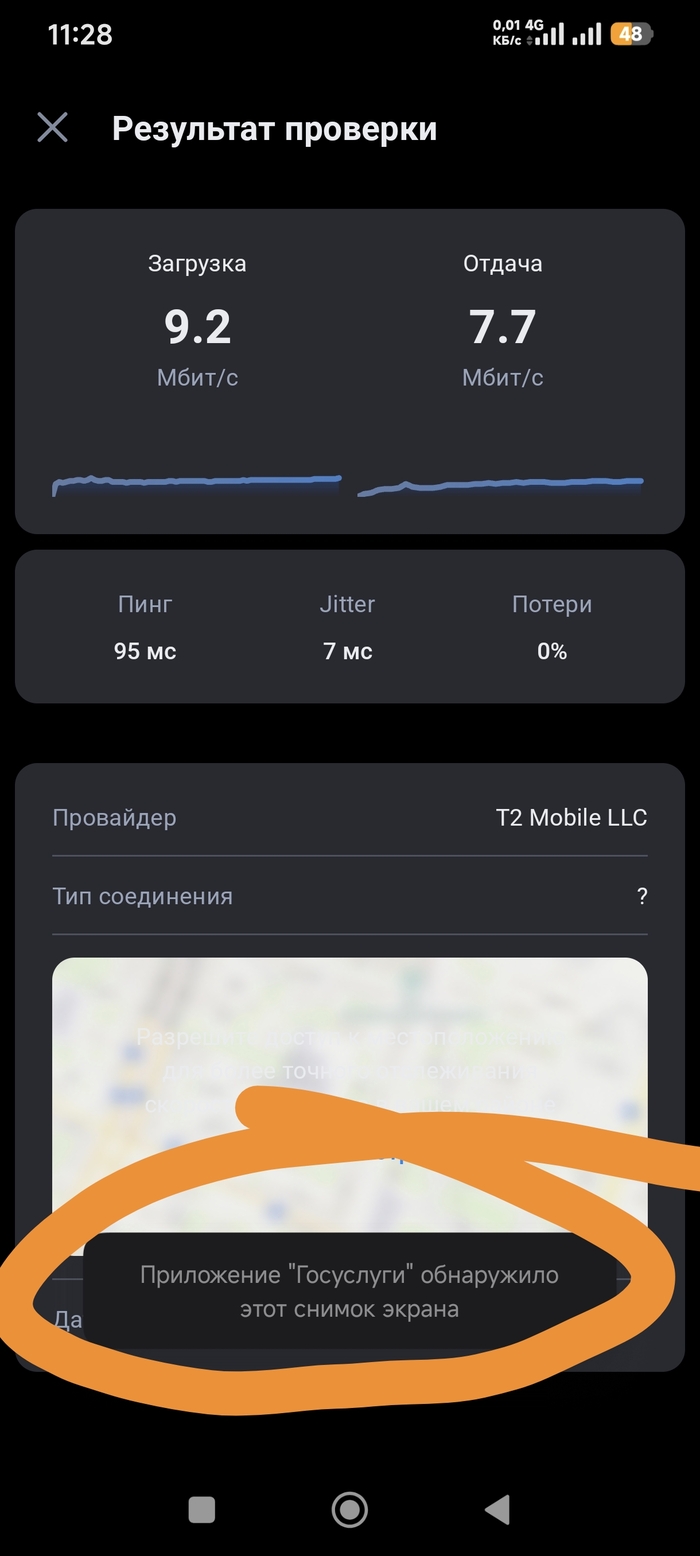This screenshot has height=1556, width=700.
Task: Go to the phone's home screen
Action: coord(349,1509)
